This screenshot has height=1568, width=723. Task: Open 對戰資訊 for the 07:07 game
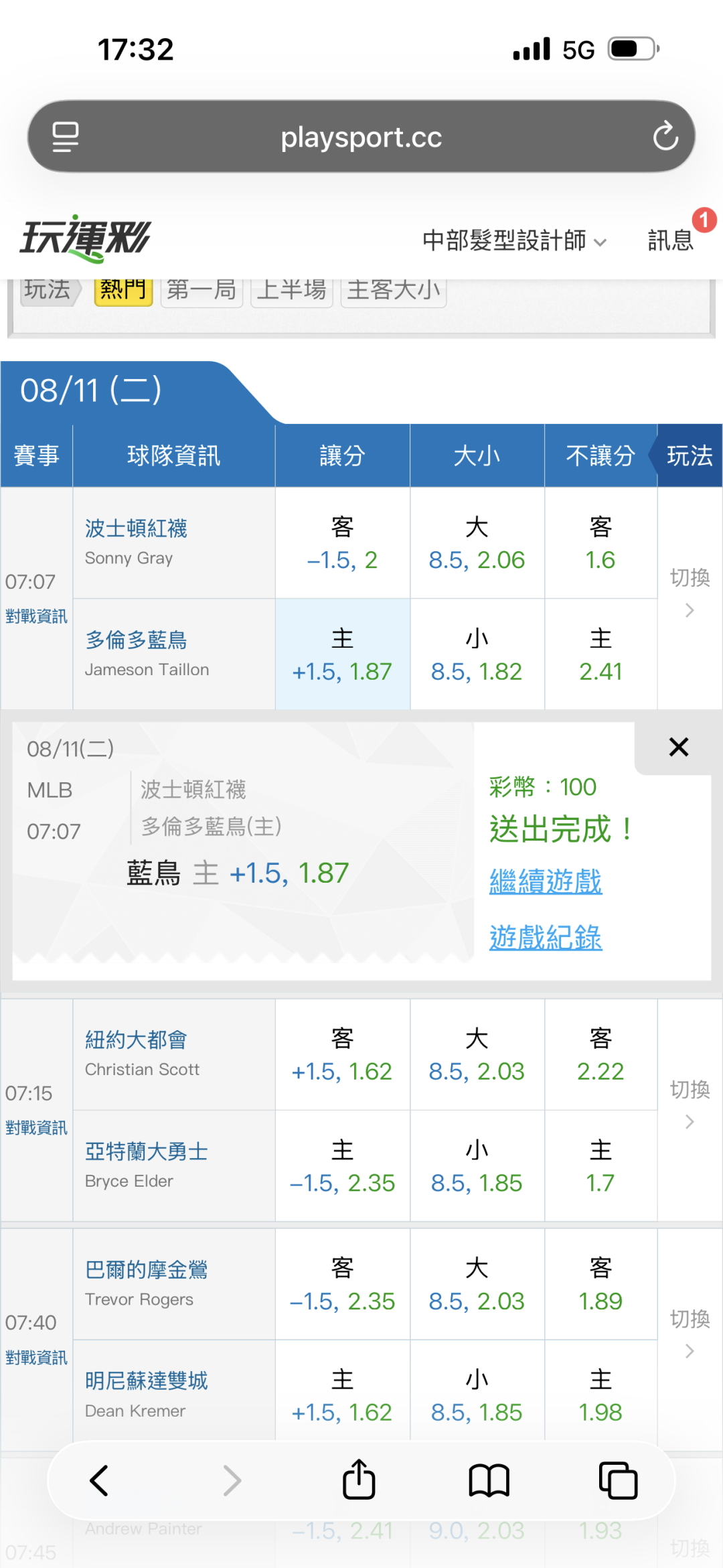(36, 616)
